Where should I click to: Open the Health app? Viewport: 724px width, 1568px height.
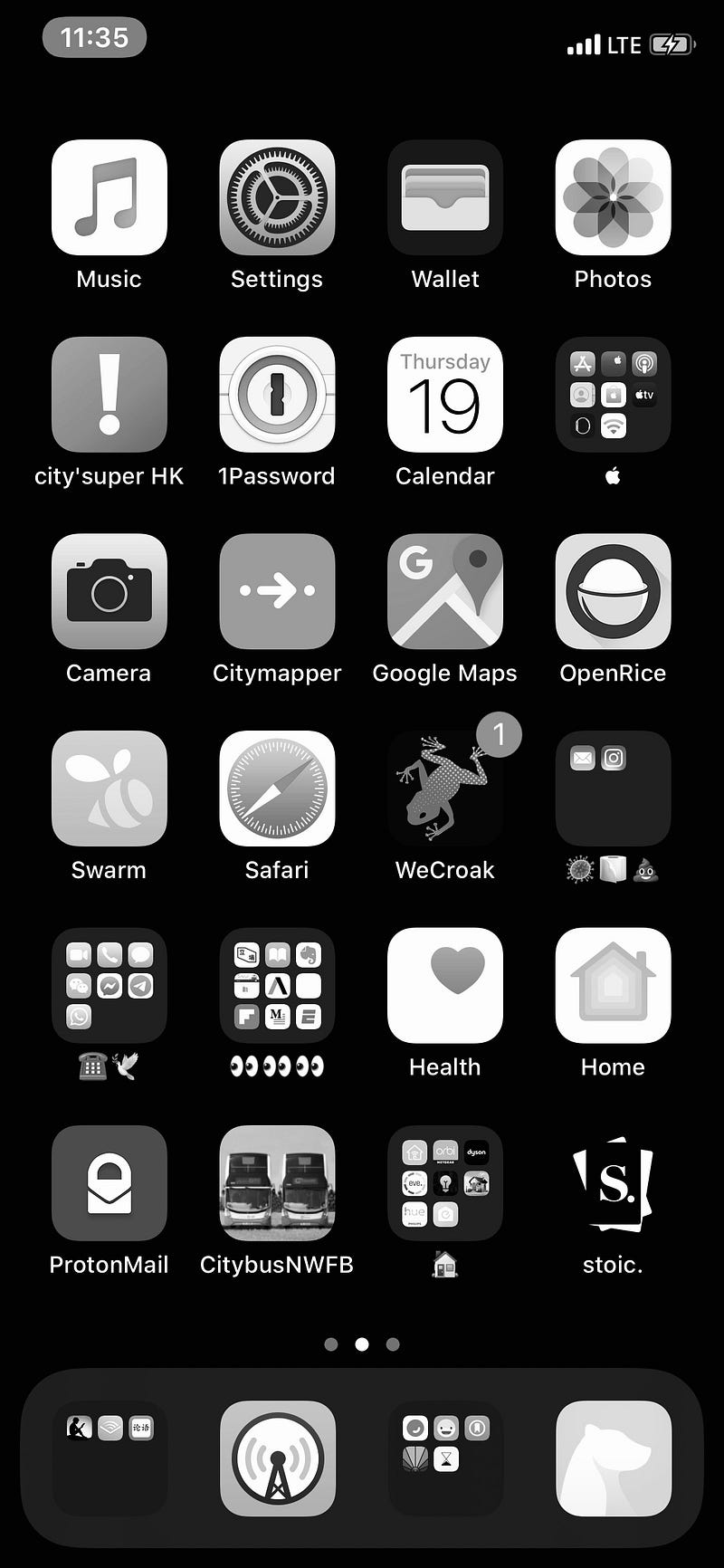445,986
